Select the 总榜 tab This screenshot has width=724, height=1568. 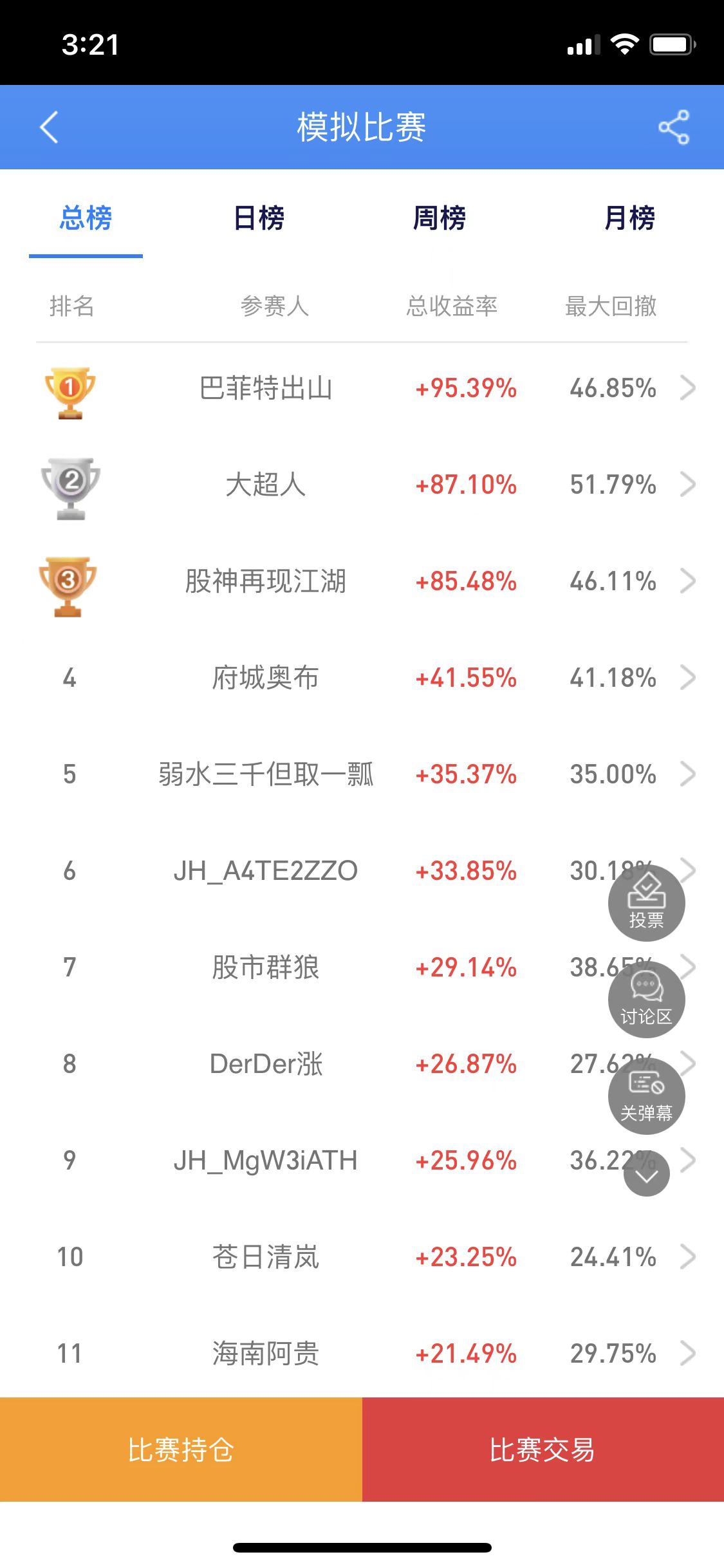[x=86, y=218]
